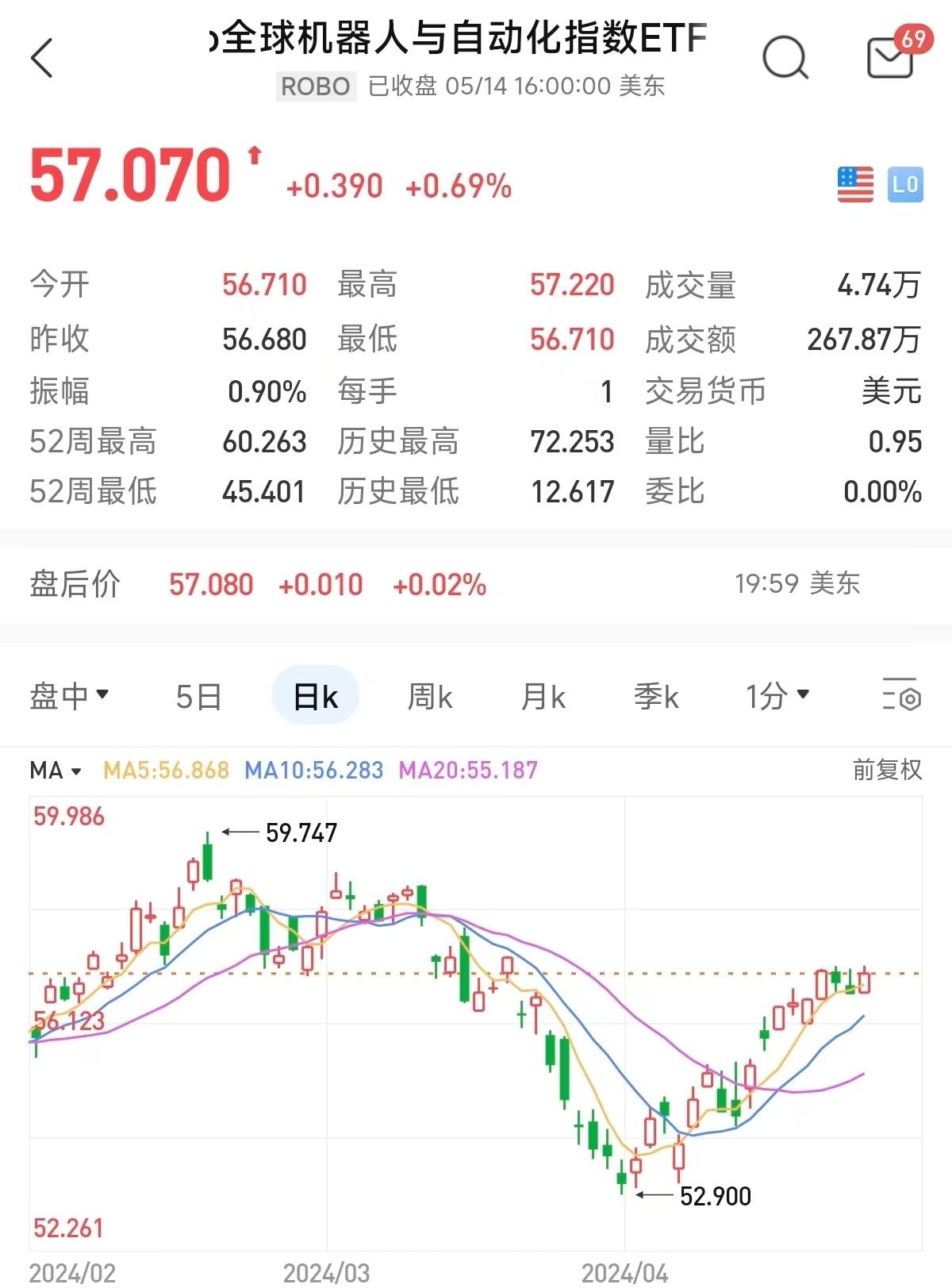Select the 日k chart tab
Screen dimensions: 952x1288
pyautogui.click(x=315, y=697)
